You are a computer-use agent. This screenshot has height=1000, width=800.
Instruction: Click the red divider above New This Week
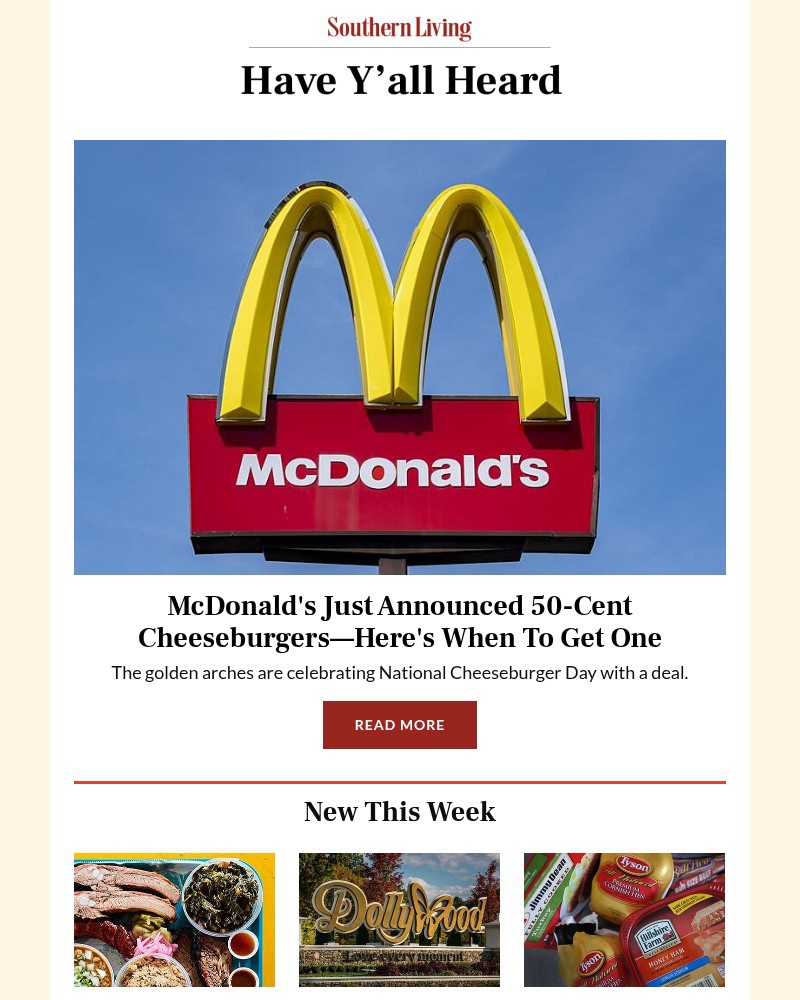click(399, 779)
